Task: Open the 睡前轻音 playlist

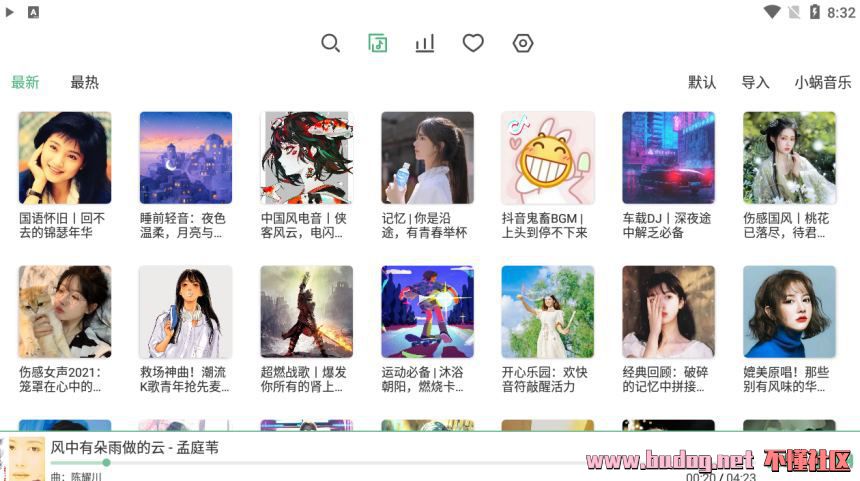Action: 185,158
